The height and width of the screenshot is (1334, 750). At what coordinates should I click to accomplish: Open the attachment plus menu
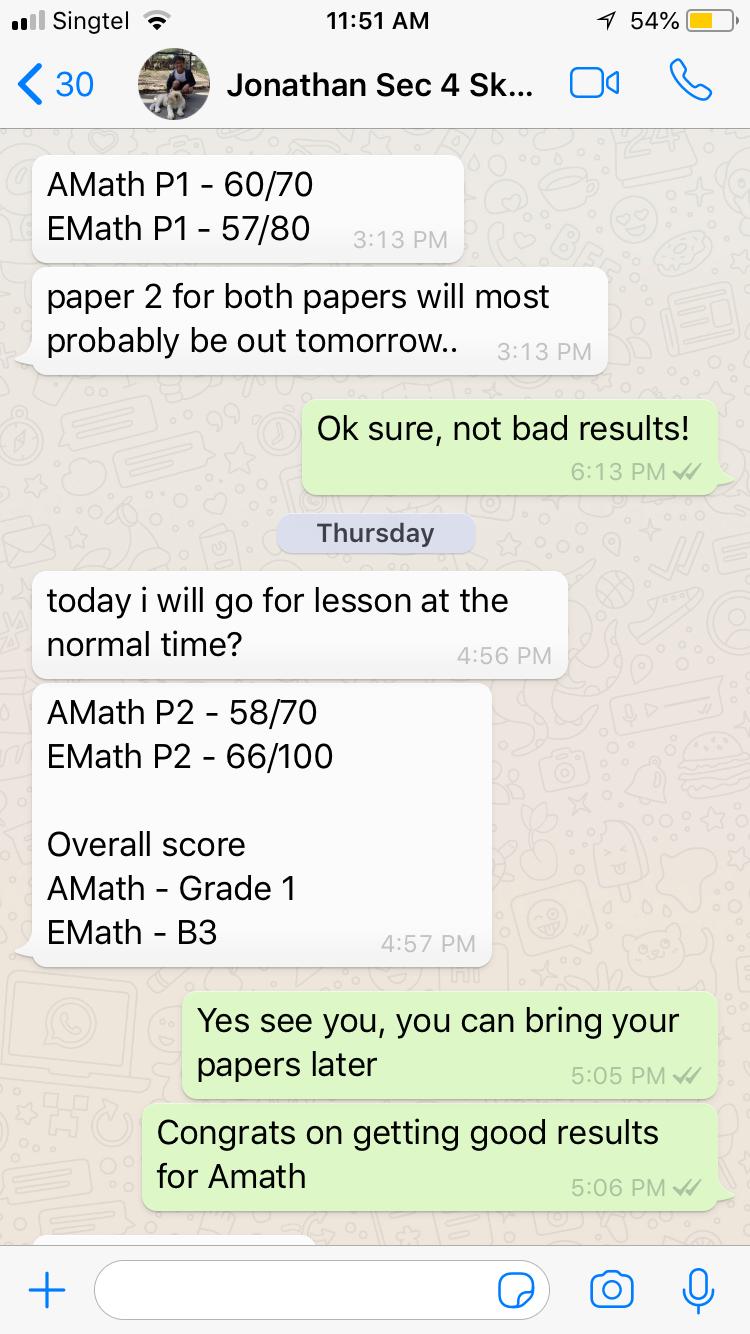46,1290
